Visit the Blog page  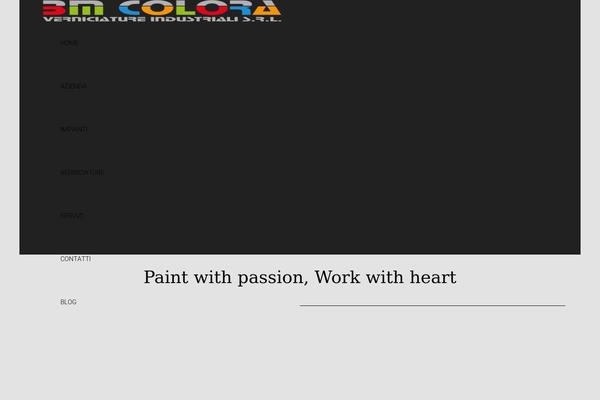tap(68, 301)
